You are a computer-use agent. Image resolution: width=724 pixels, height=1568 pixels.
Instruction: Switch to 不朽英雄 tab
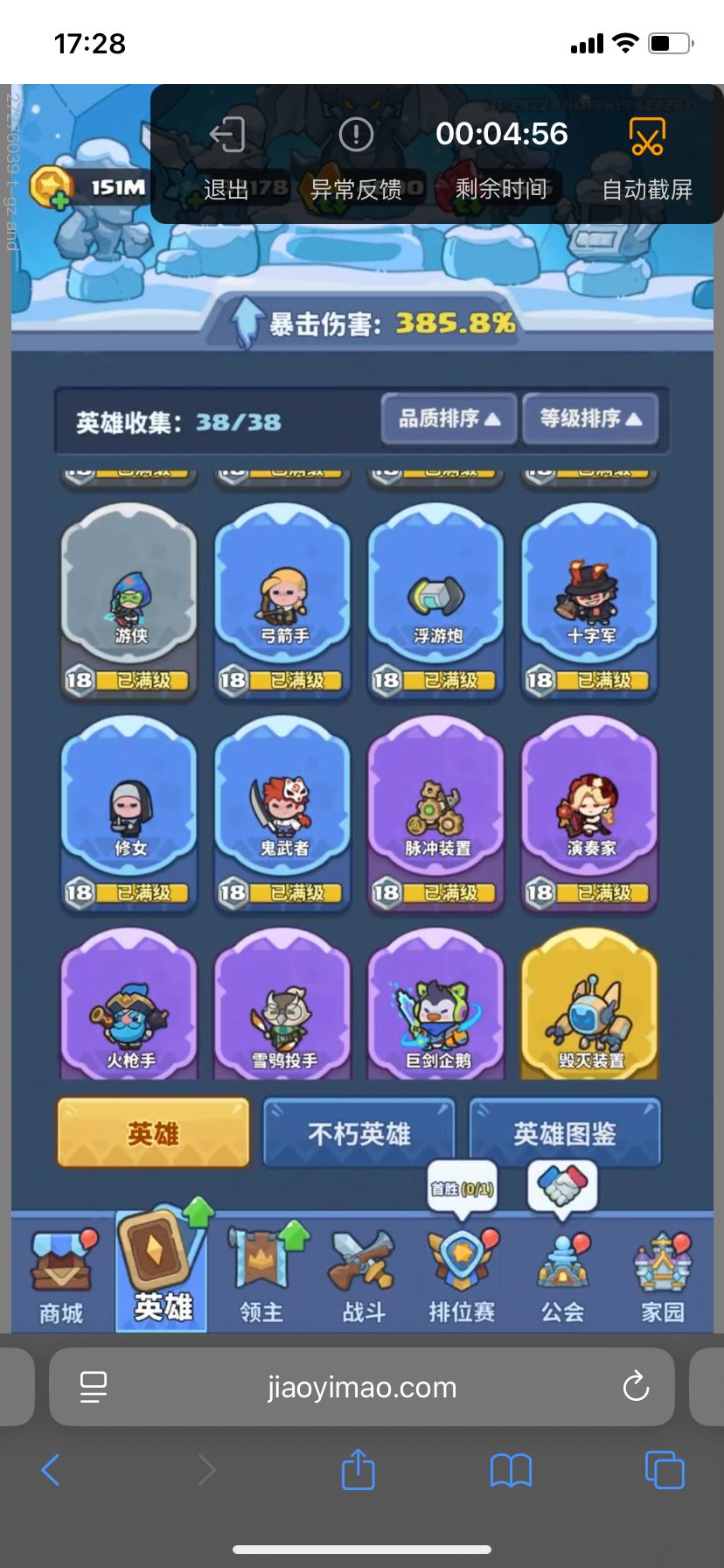[359, 1134]
